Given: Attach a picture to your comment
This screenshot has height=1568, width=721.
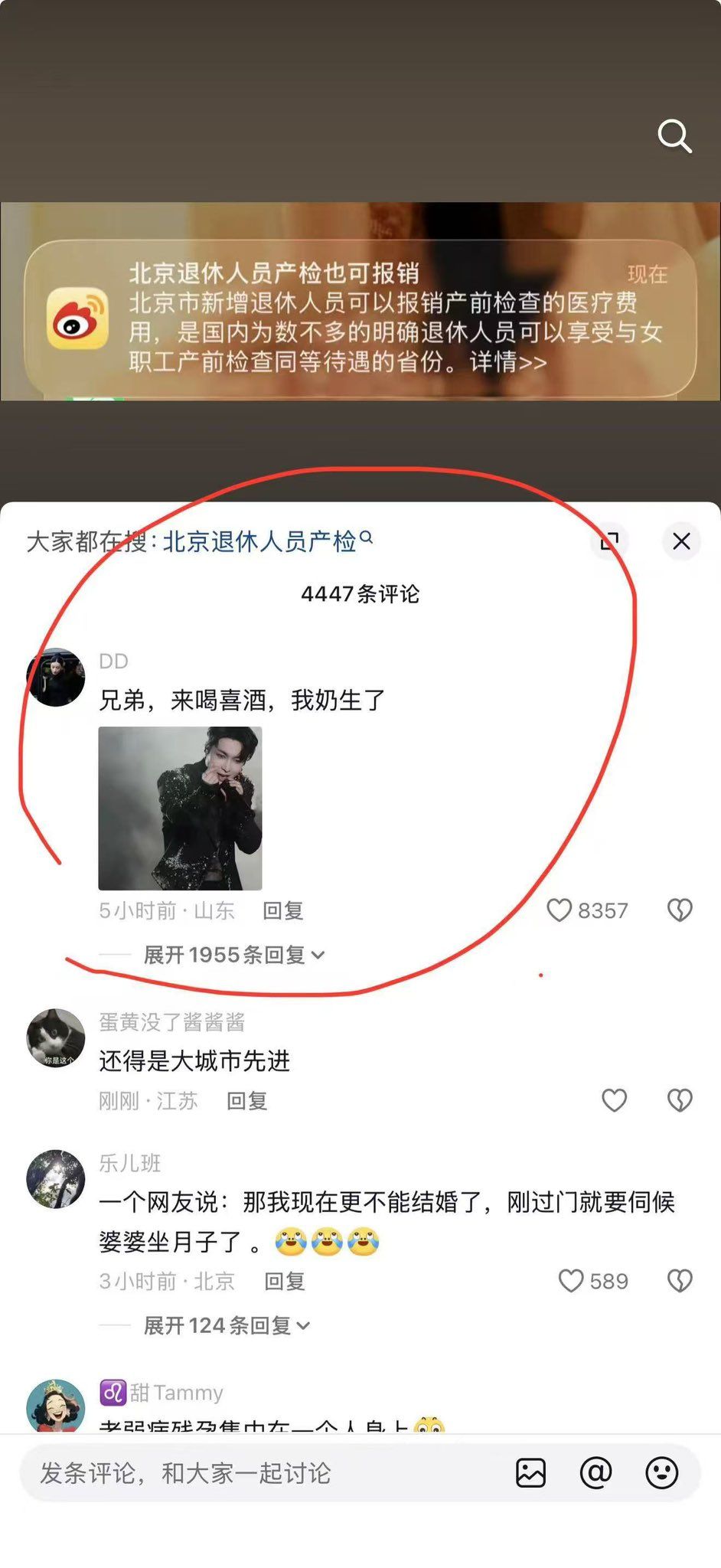Looking at the screenshot, I should tap(530, 1473).
